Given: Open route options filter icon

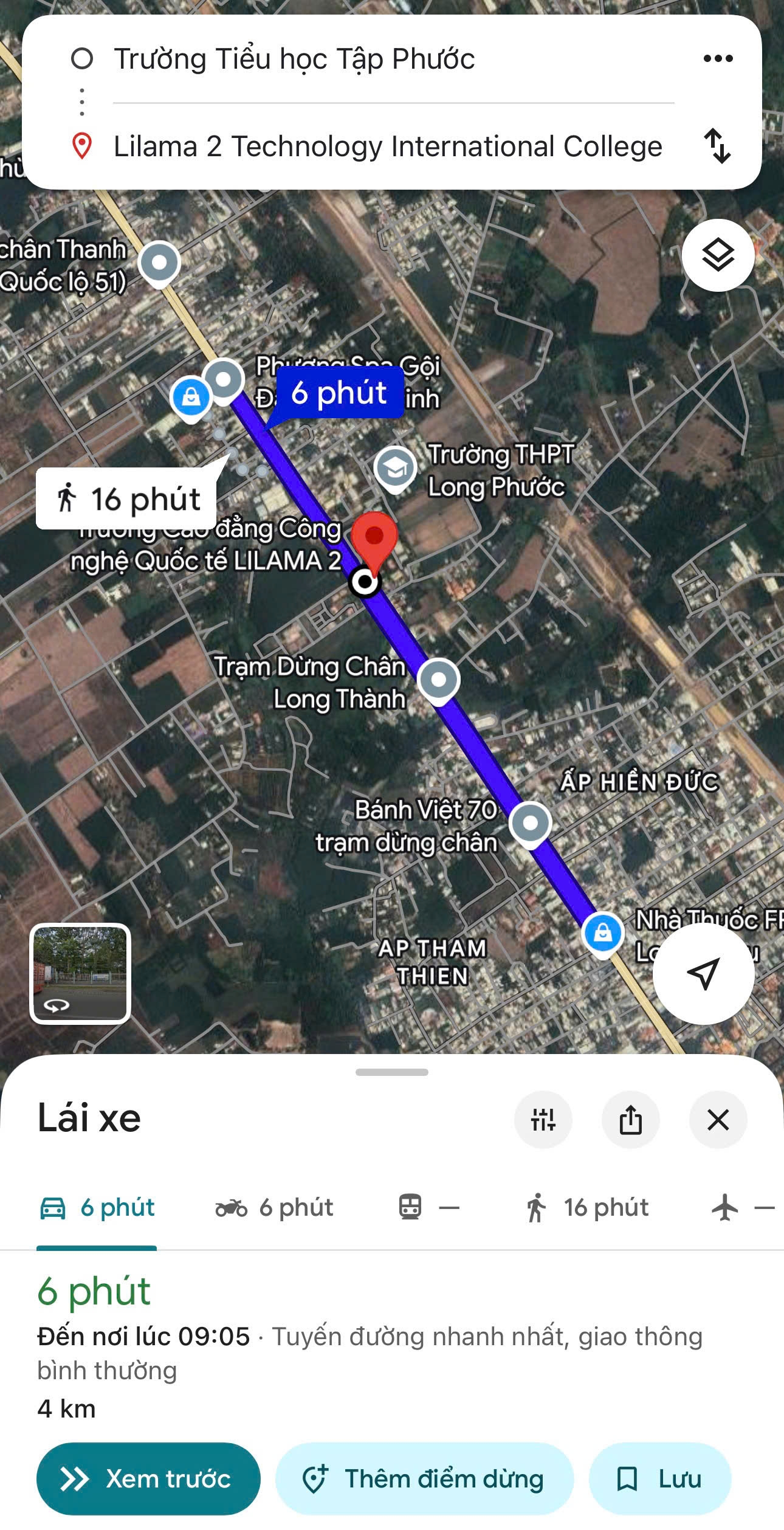Looking at the screenshot, I should pyautogui.click(x=543, y=1120).
